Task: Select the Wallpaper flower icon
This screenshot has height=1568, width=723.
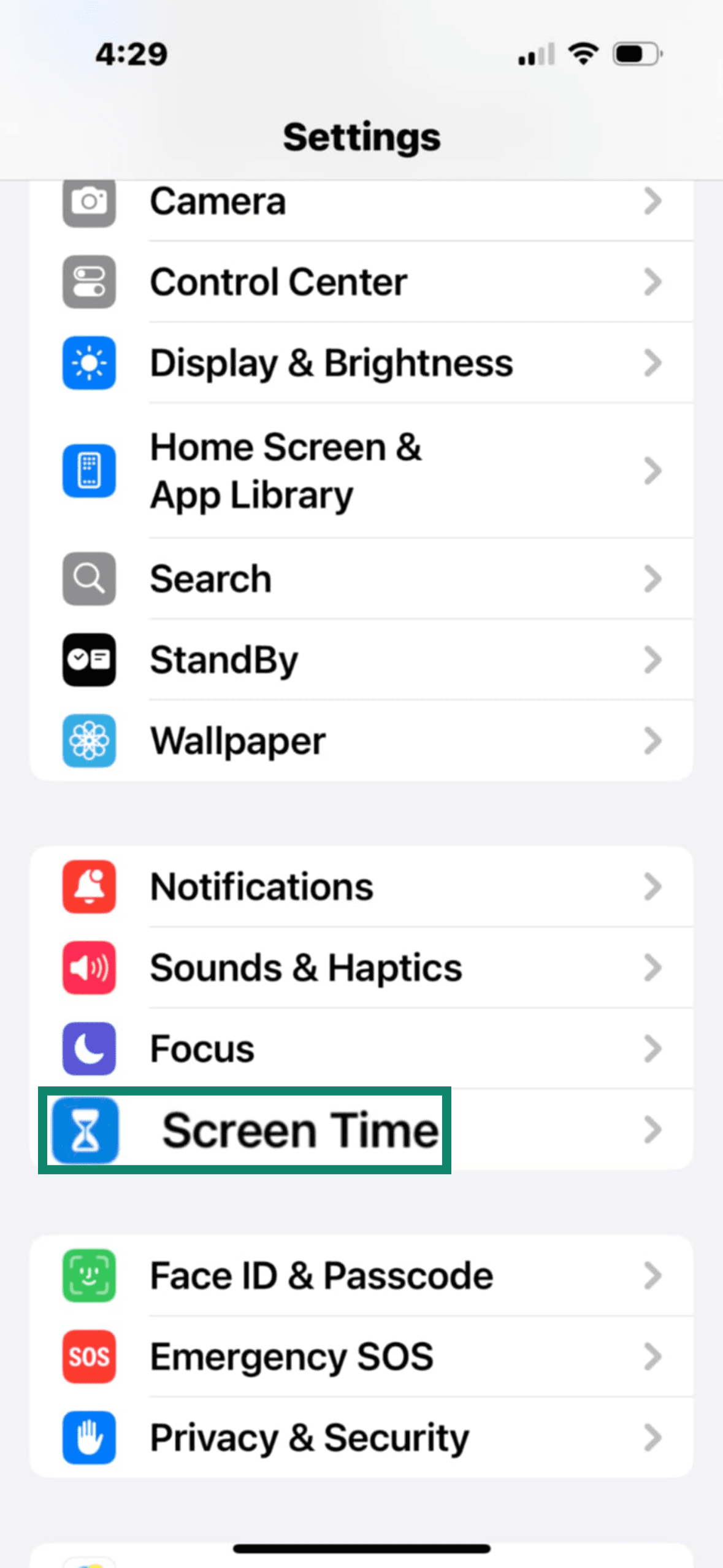Action: click(x=88, y=742)
